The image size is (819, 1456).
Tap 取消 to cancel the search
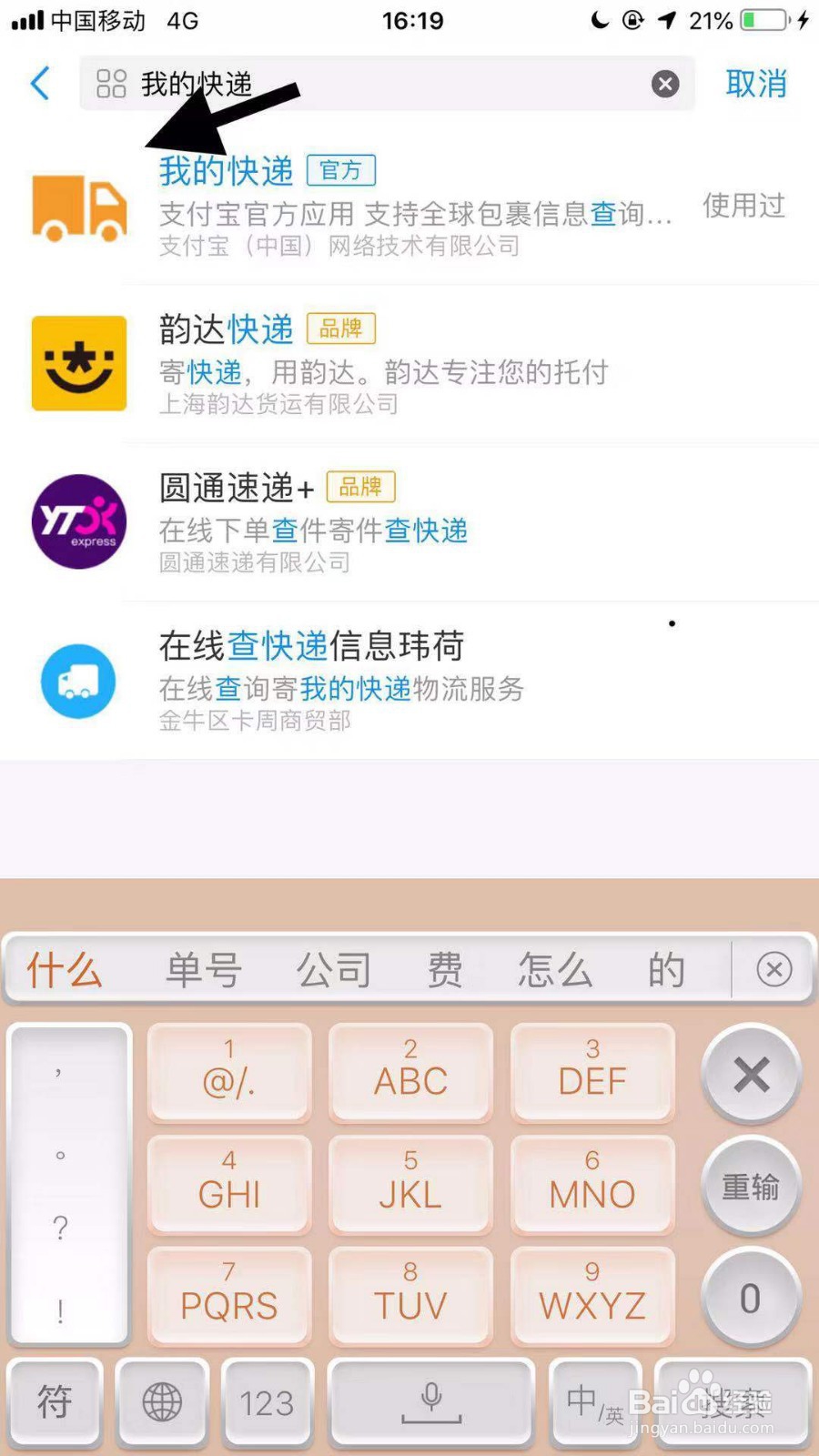pos(754,84)
